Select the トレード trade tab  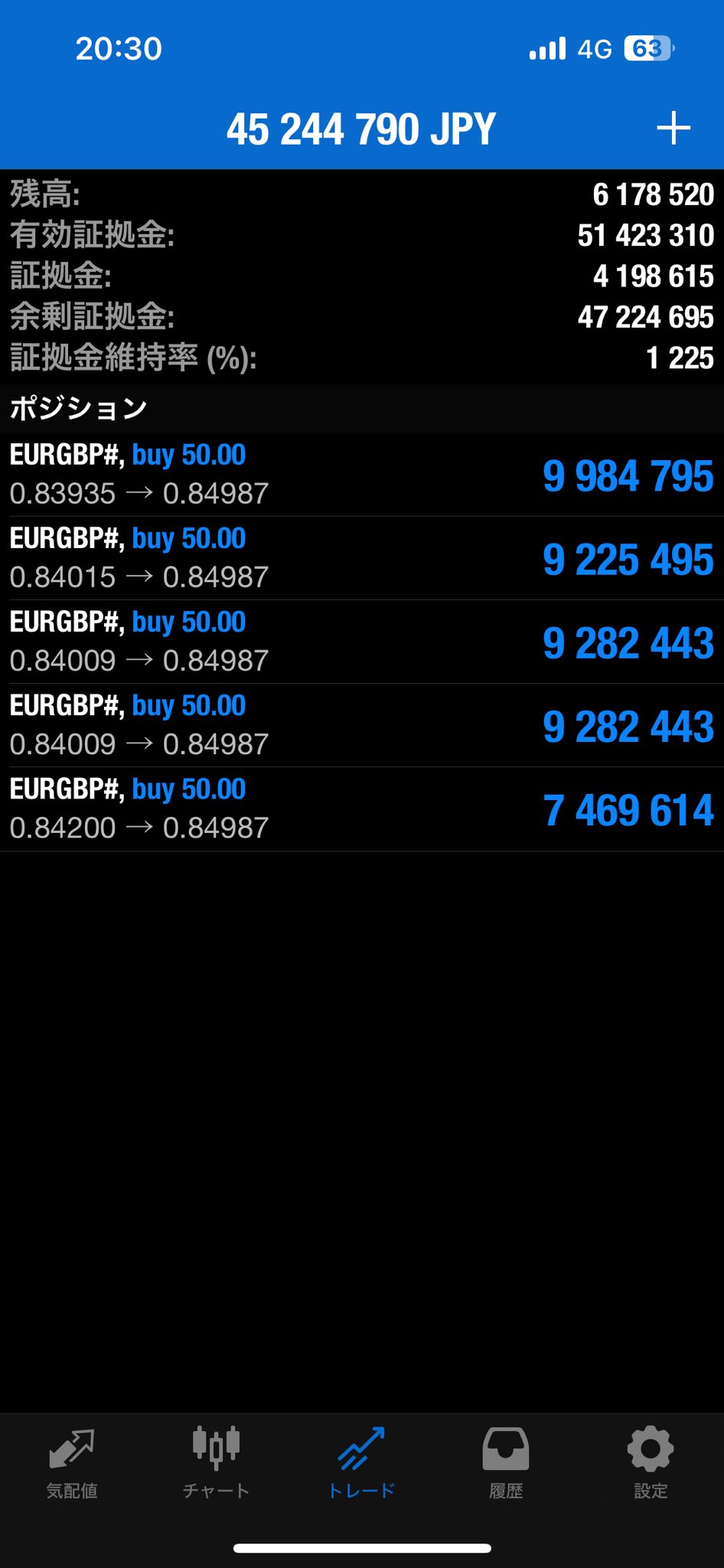point(361,1463)
